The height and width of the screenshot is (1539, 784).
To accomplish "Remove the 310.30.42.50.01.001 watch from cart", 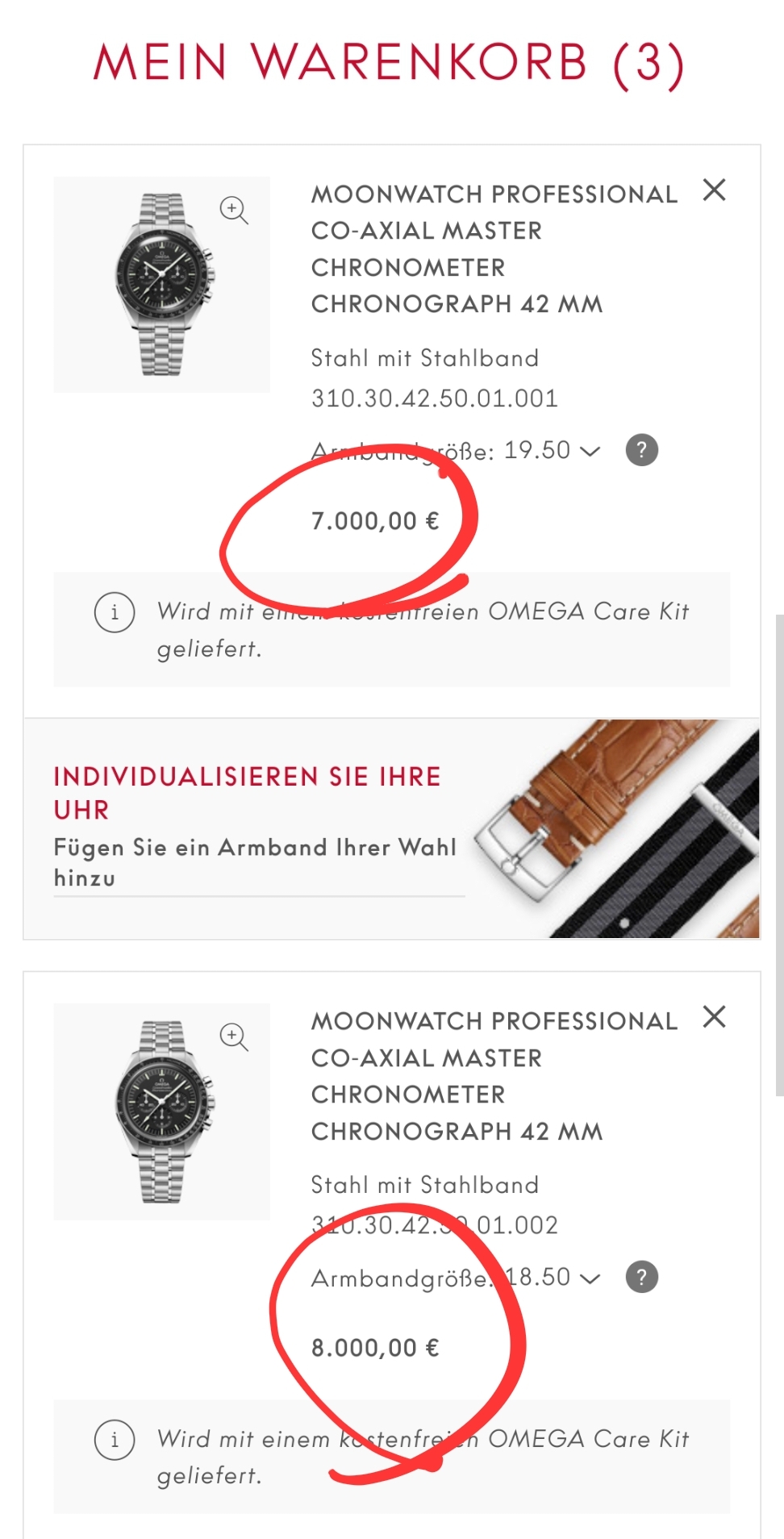I will 714,190.
